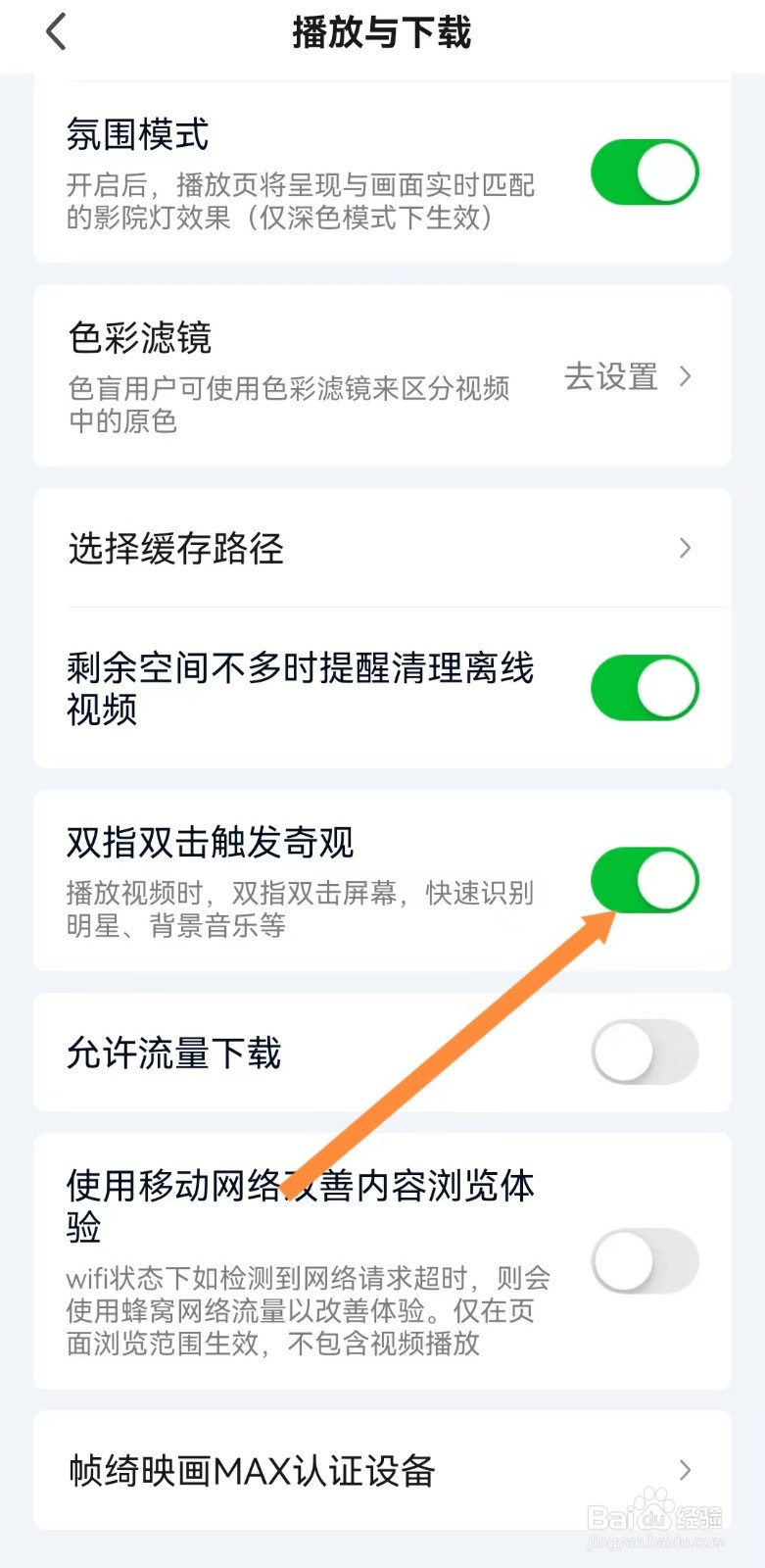765x1568 pixels.
Task: Tap the back arrow to return
Action: pos(55,31)
